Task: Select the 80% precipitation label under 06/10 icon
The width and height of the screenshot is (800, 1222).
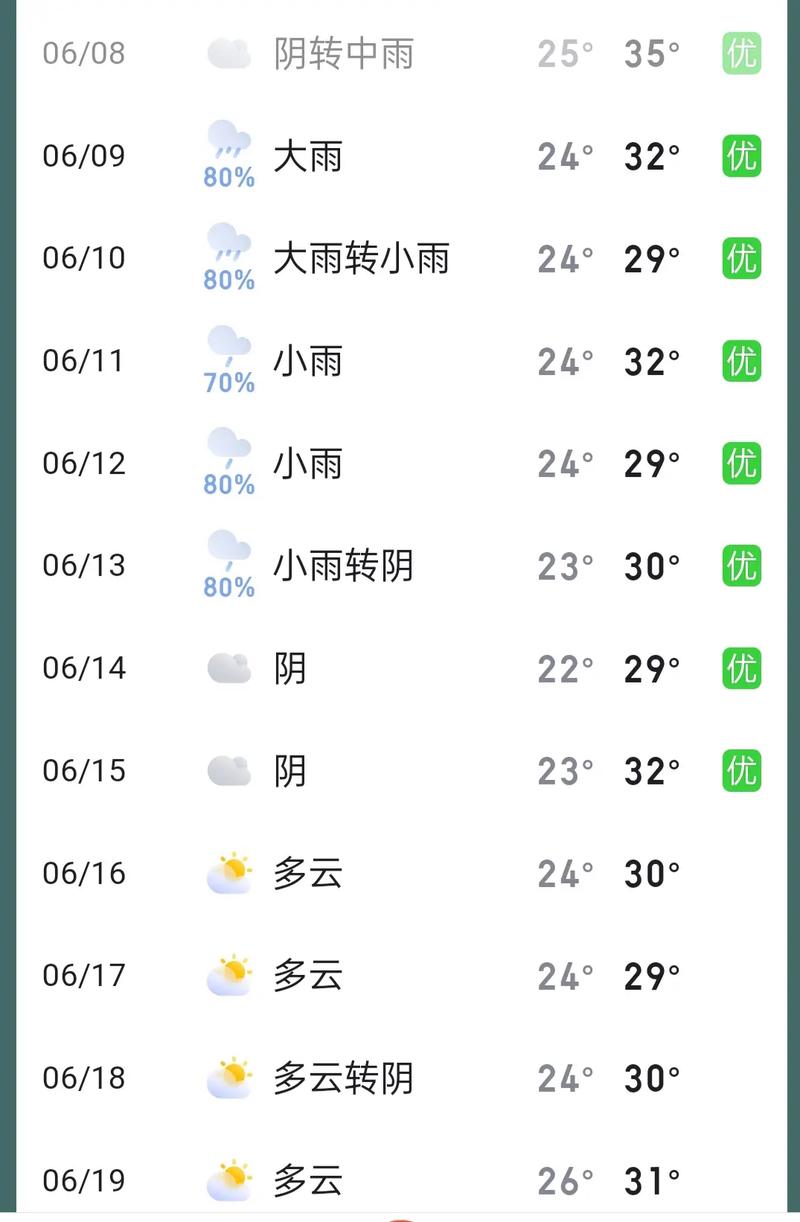Action: coord(228,280)
